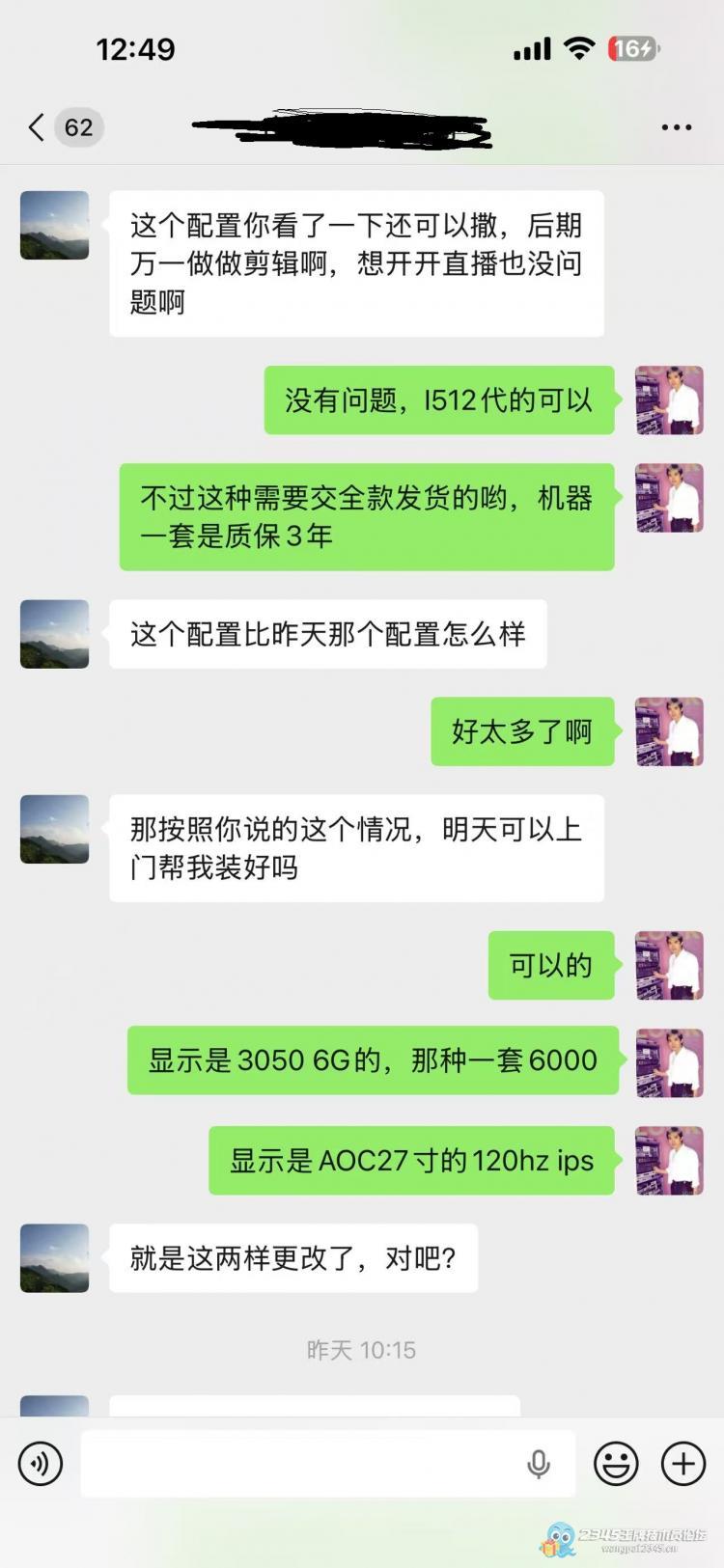The width and height of the screenshot is (724, 1568).
Task: Open the plus attachments menu
Action: [682, 1464]
